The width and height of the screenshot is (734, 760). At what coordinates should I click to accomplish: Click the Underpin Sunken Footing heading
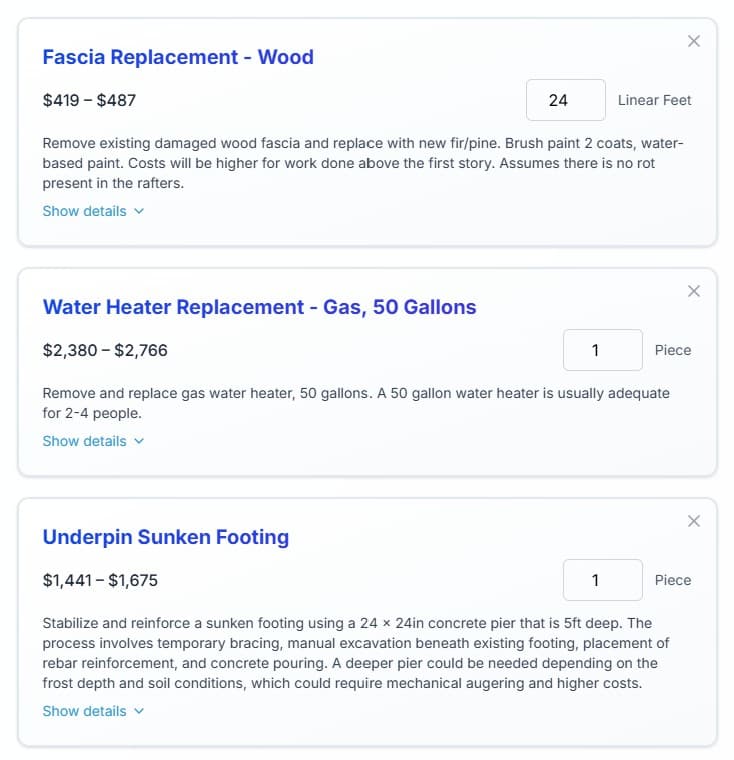click(x=165, y=537)
